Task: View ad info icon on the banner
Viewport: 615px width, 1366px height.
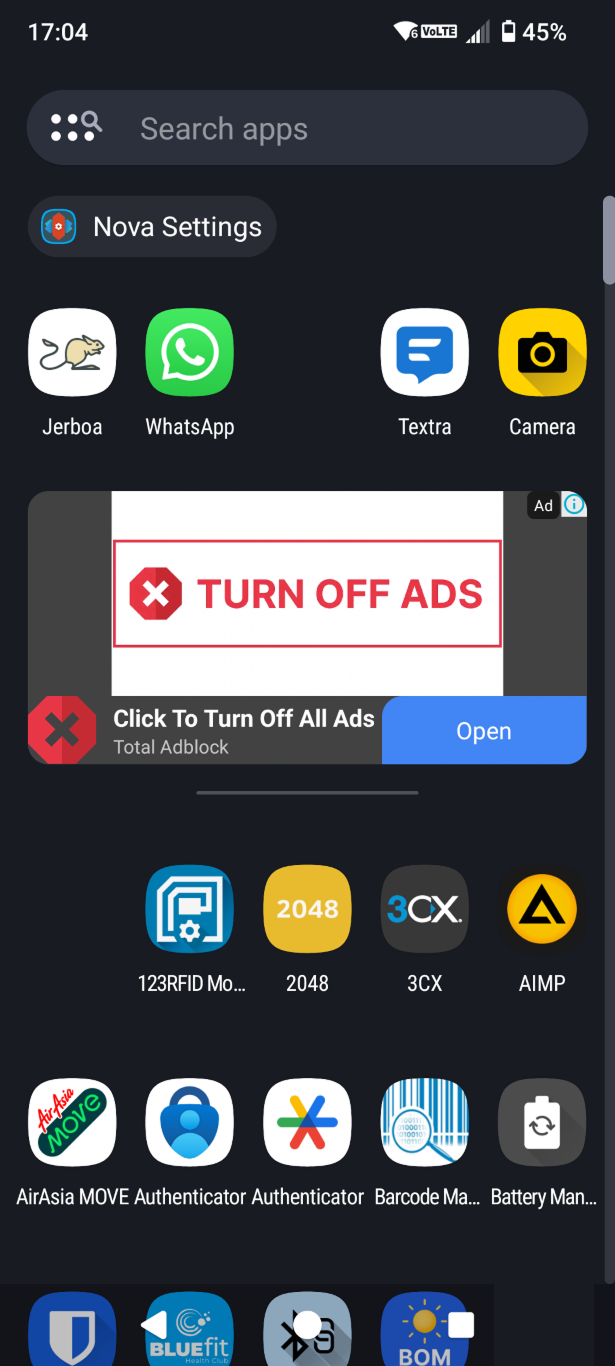Action: (x=574, y=505)
